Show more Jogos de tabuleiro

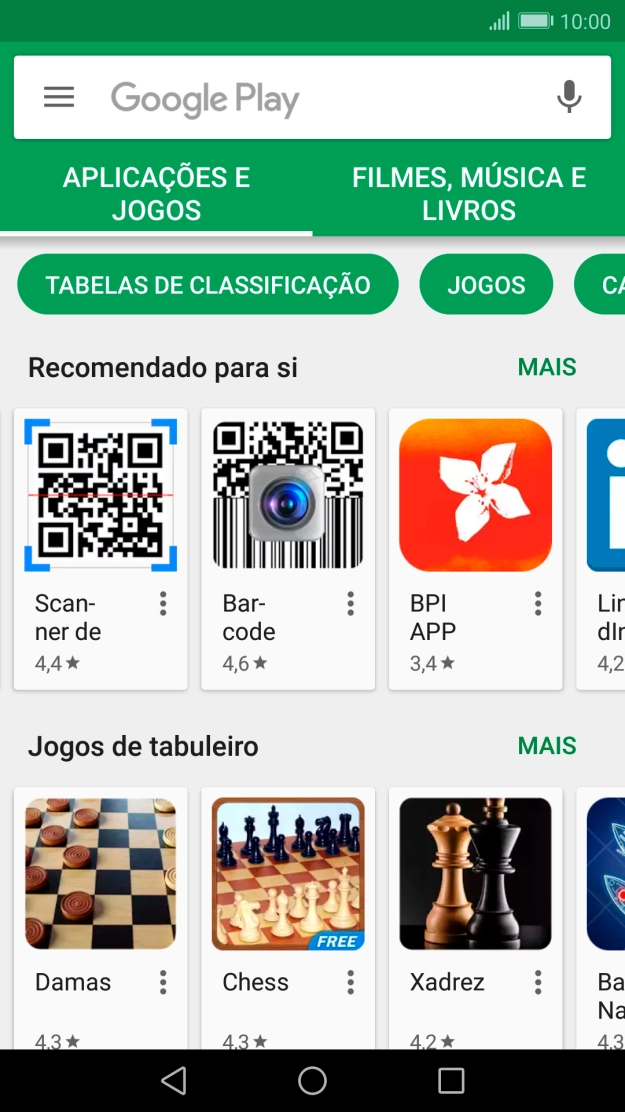pyautogui.click(x=546, y=746)
